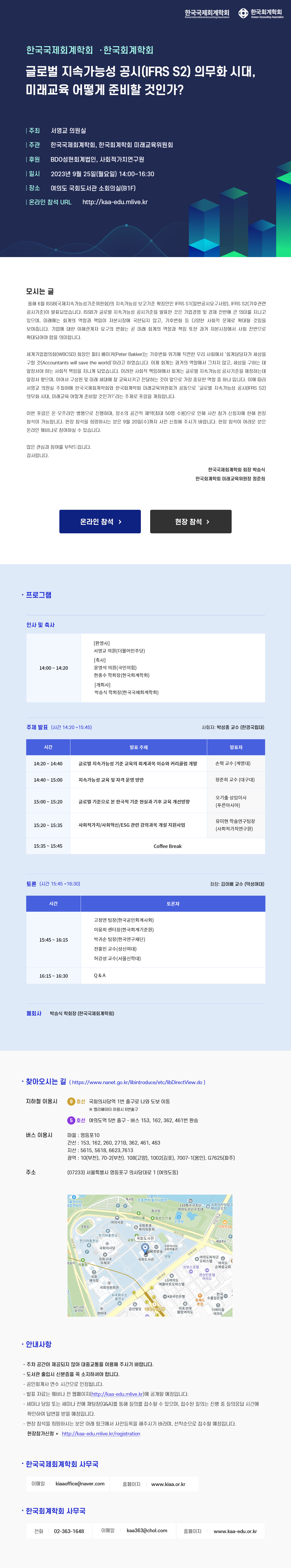Tap the 온라인 참석 button
The image size is (291, 1568).
pos(100,522)
